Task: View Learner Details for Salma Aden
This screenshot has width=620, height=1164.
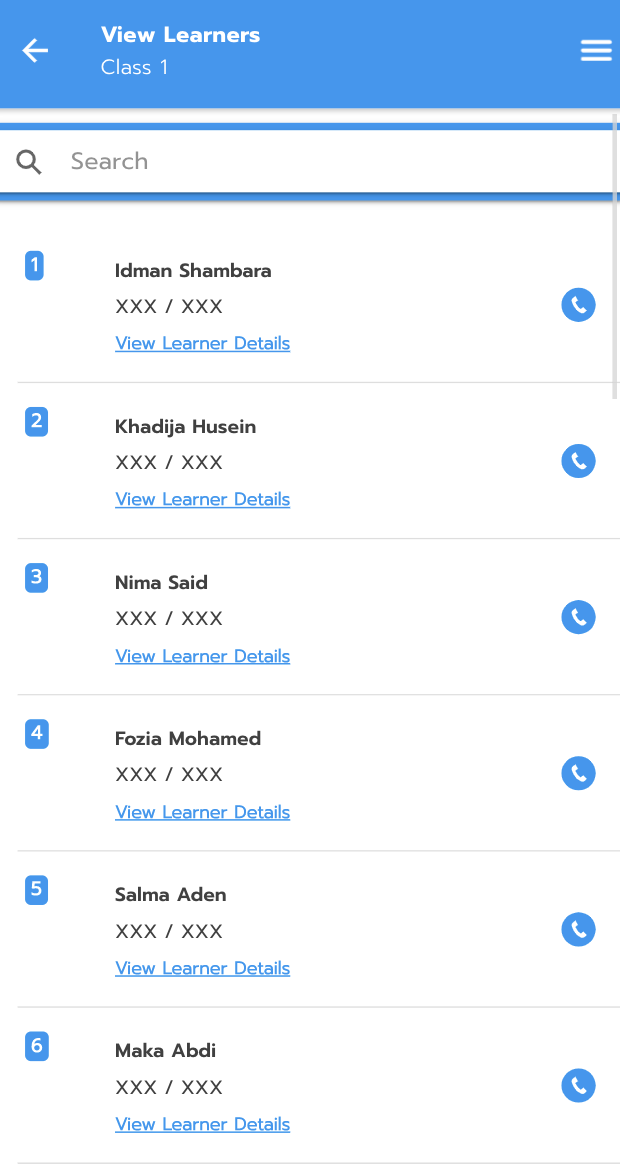Action: [202, 968]
